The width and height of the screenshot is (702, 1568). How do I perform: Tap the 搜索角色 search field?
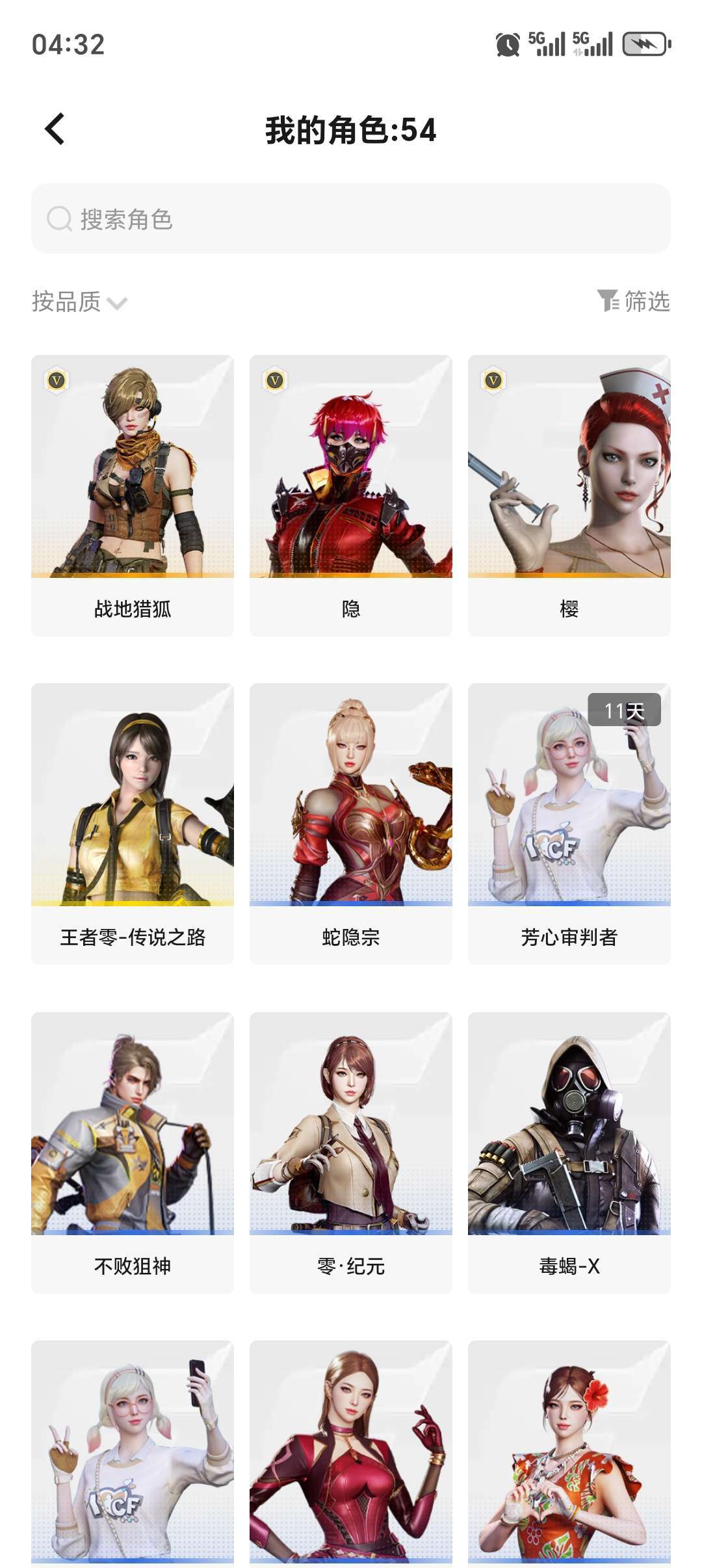pos(351,219)
